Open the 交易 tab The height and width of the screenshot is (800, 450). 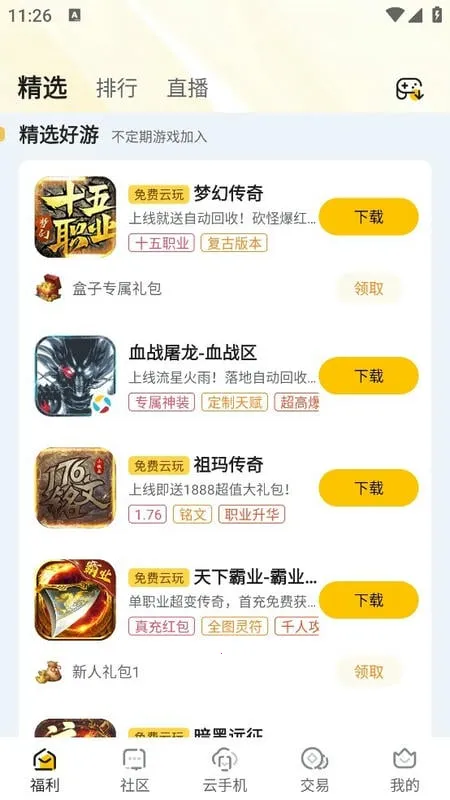pyautogui.click(x=314, y=769)
